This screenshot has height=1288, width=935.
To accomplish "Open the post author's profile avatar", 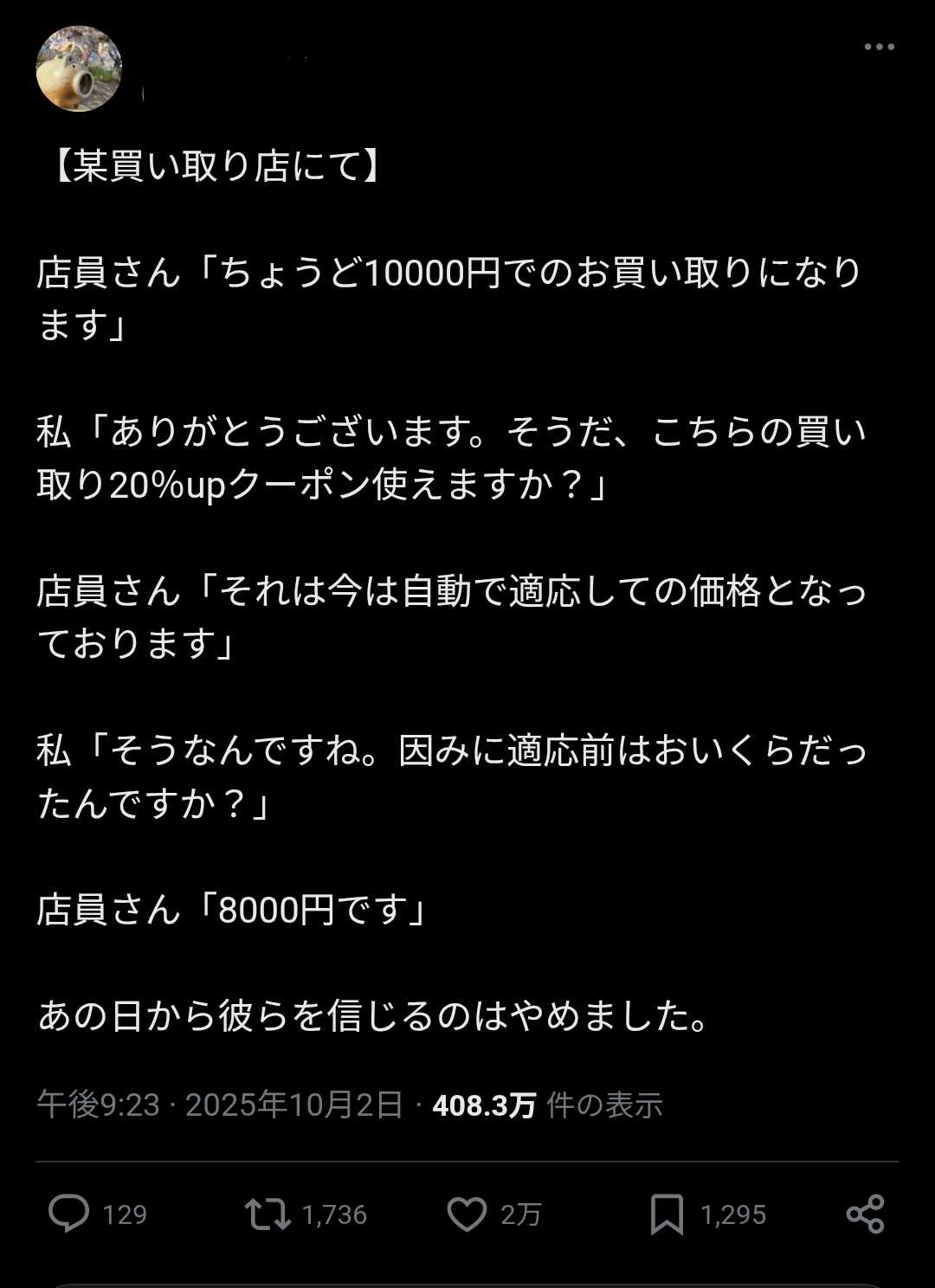I will (x=79, y=69).
